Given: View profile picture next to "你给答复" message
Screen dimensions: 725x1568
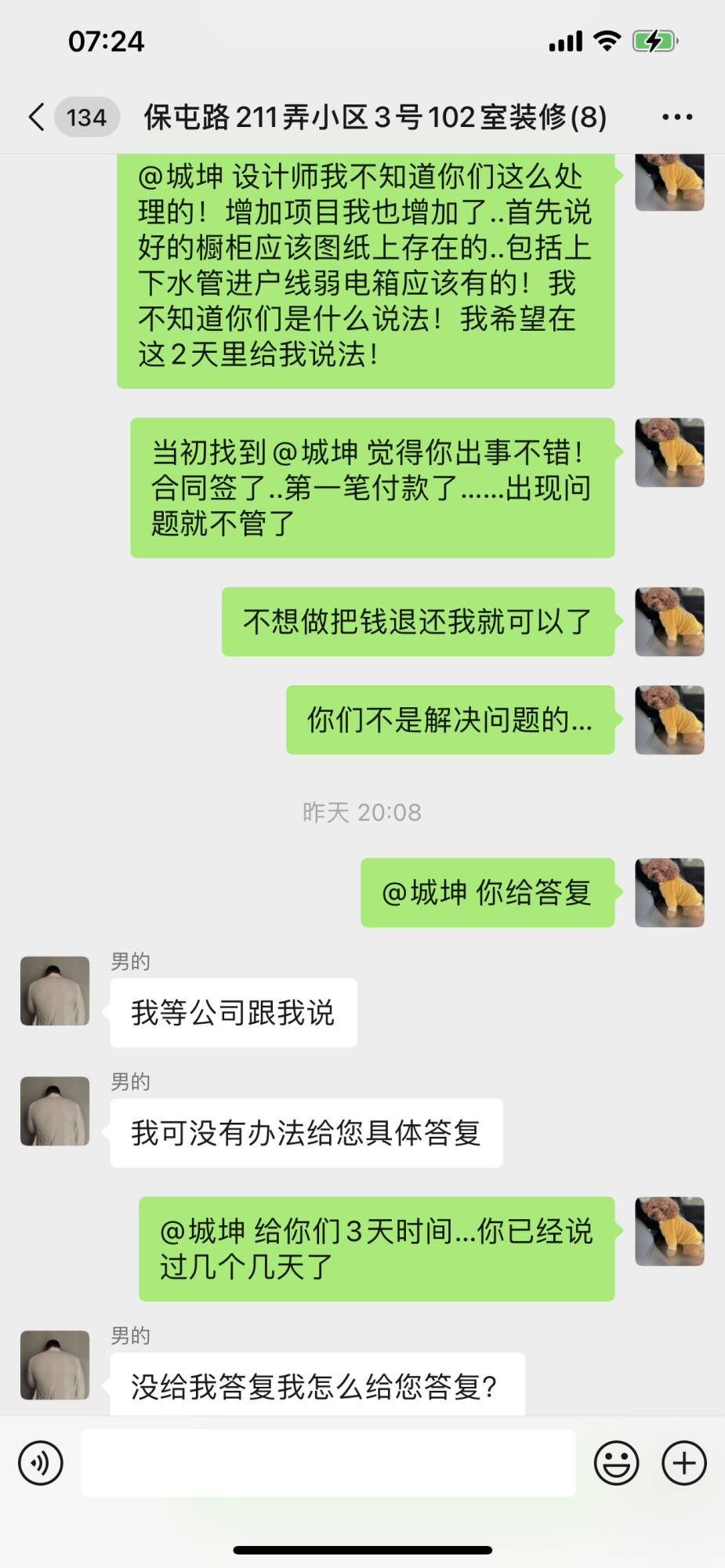Looking at the screenshot, I should 669,892.
